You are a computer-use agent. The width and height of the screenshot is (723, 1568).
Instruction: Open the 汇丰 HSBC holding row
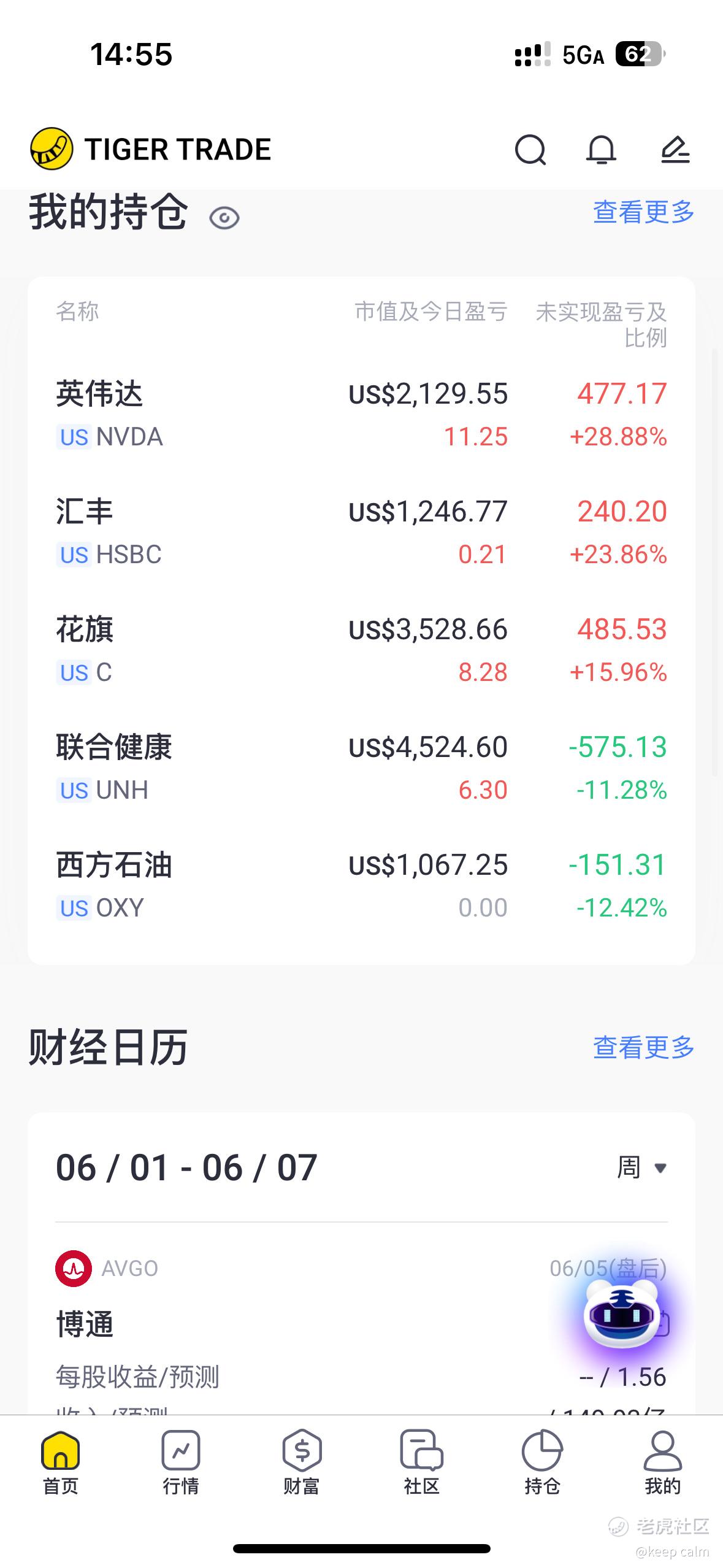pyautogui.click(x=361, y=532)
